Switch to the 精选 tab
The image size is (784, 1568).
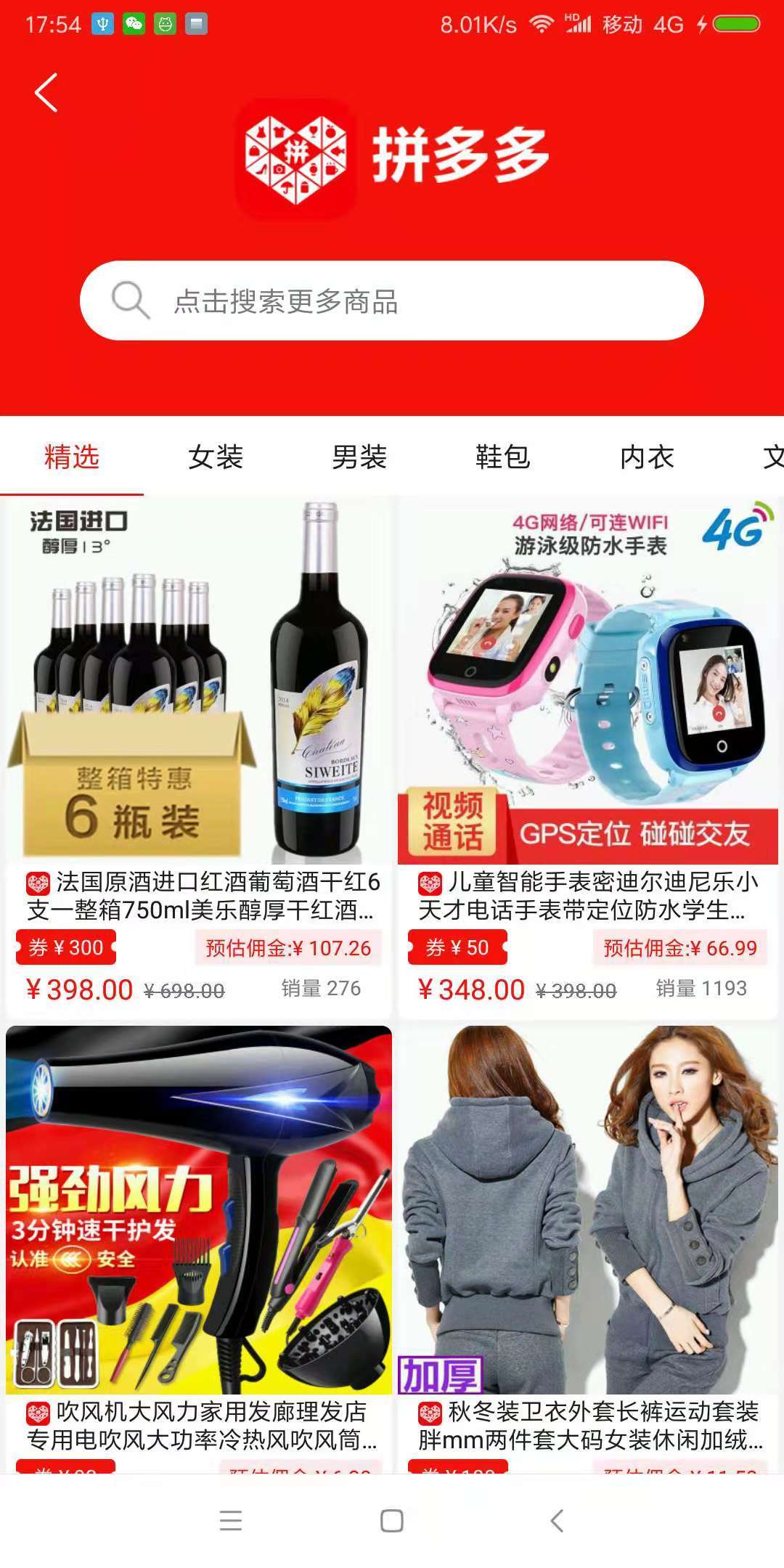tap(72, 457)
